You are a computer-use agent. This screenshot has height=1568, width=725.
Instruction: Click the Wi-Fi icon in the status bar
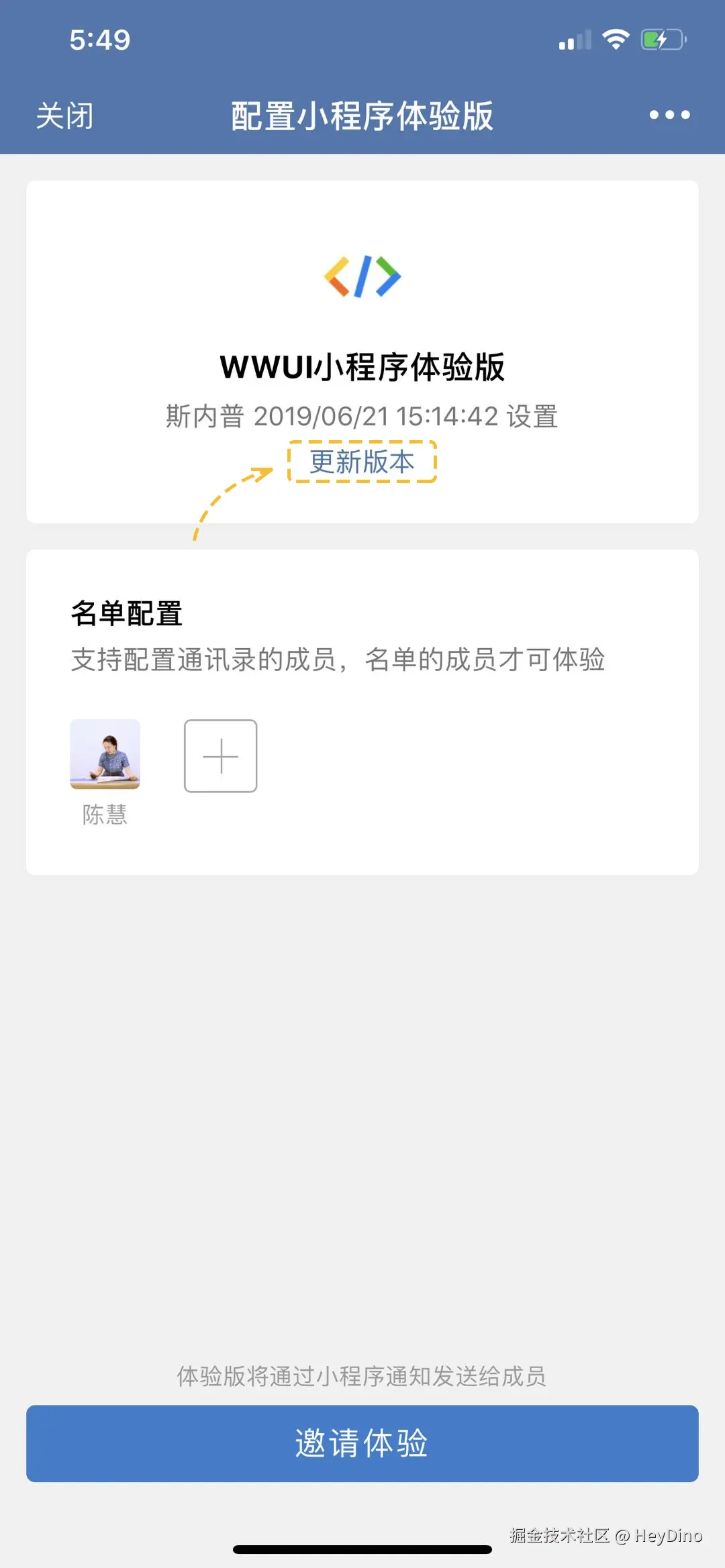(x=615, y=39)
